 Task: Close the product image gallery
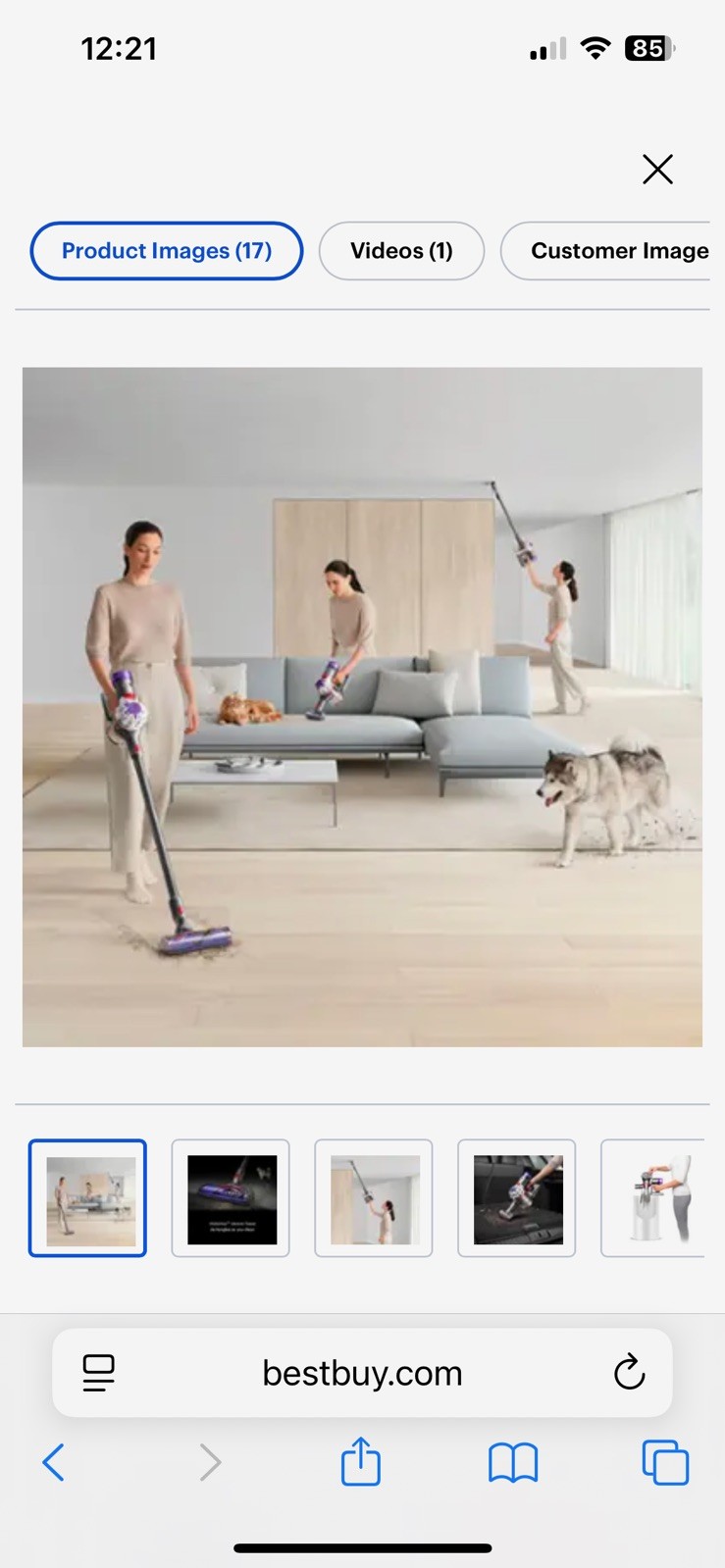(x=657, y=170)
